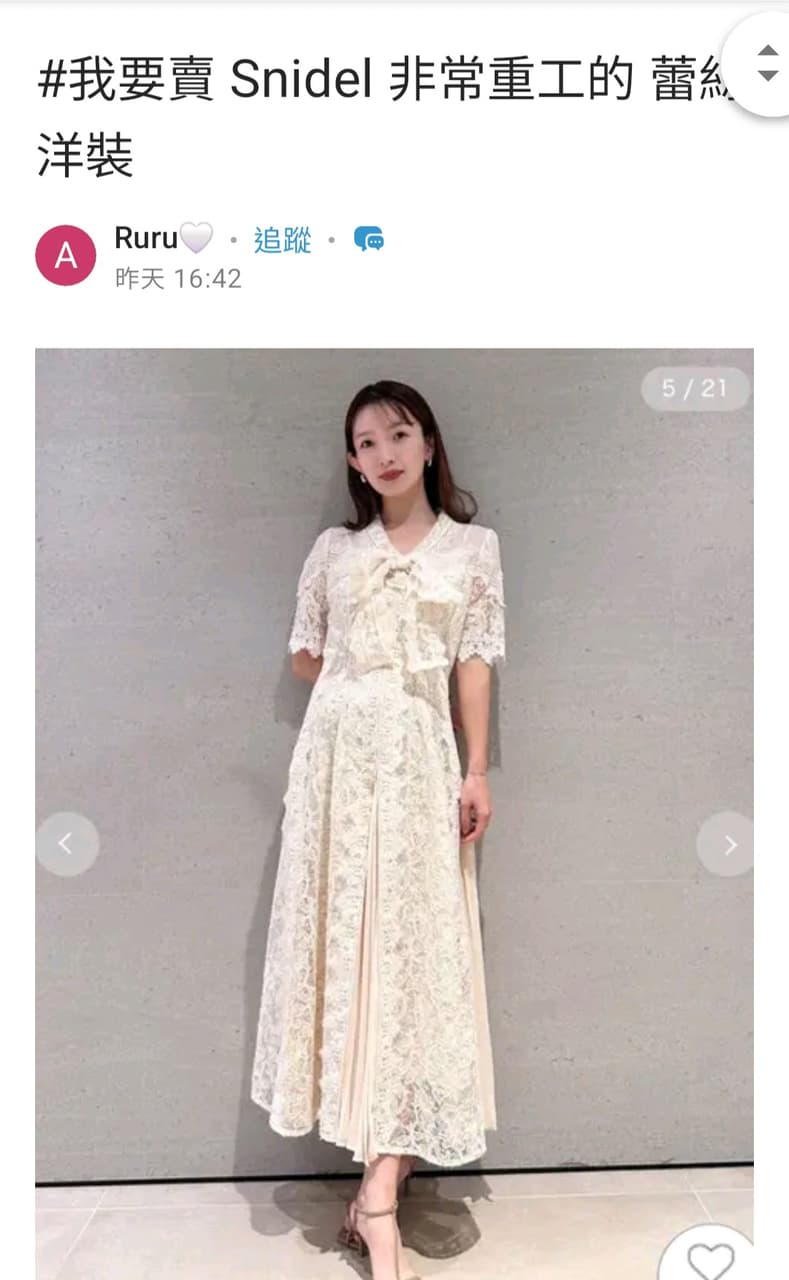Go back to the previous photo
This screenshot has height=1280, width=789.
(67, 845)
